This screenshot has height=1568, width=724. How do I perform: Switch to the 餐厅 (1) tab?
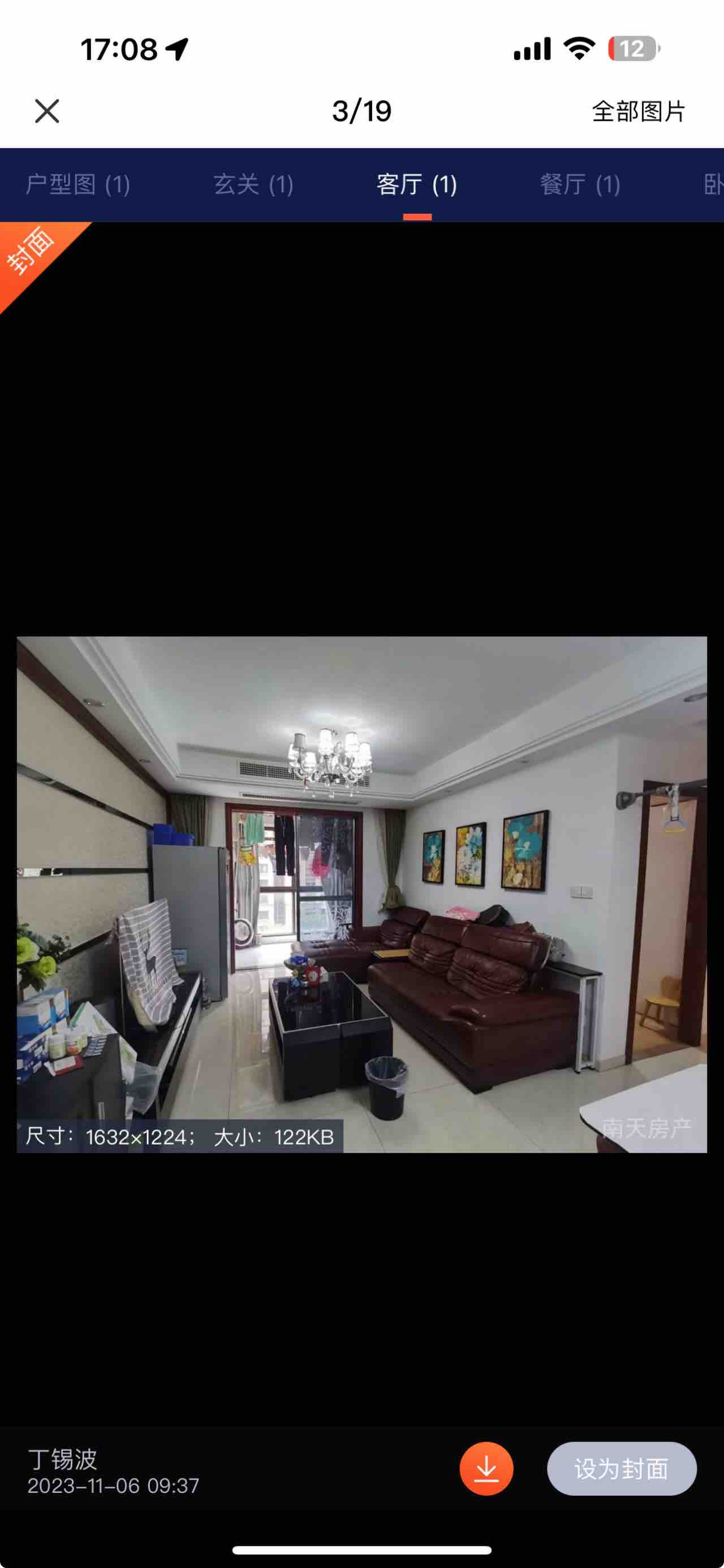point(580,184)
